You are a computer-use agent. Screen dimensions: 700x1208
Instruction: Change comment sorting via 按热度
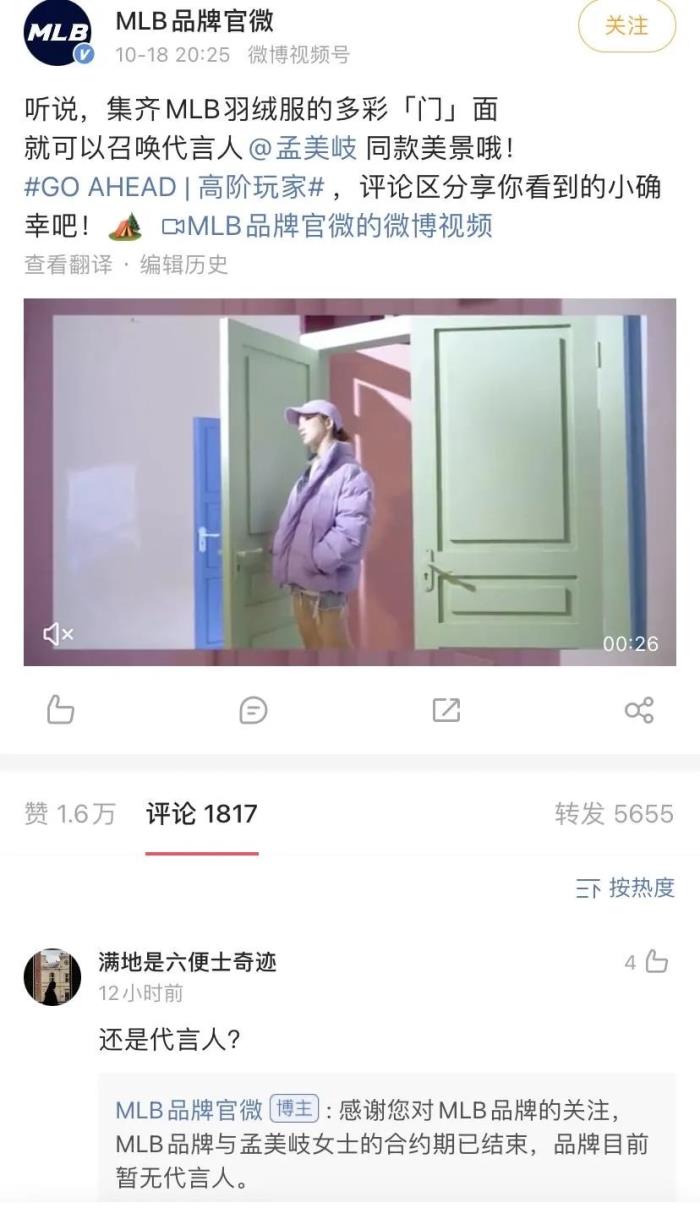[x=626, y=887]
